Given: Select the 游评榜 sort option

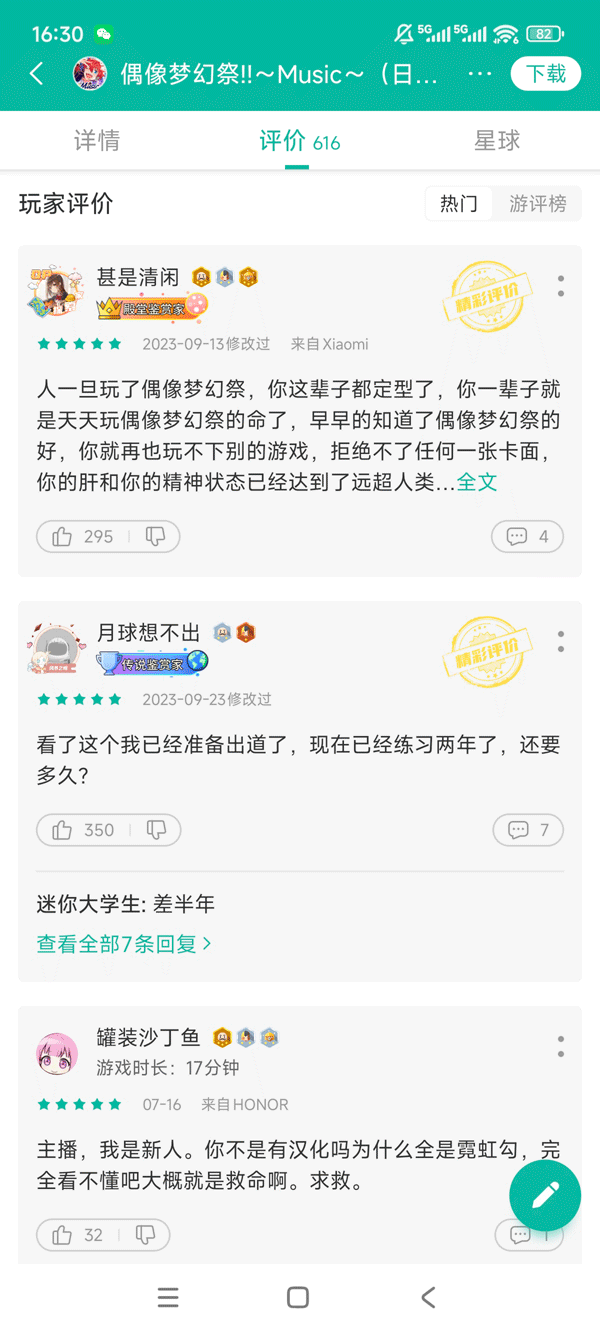Looking at the screenshot, I should 537,204.
